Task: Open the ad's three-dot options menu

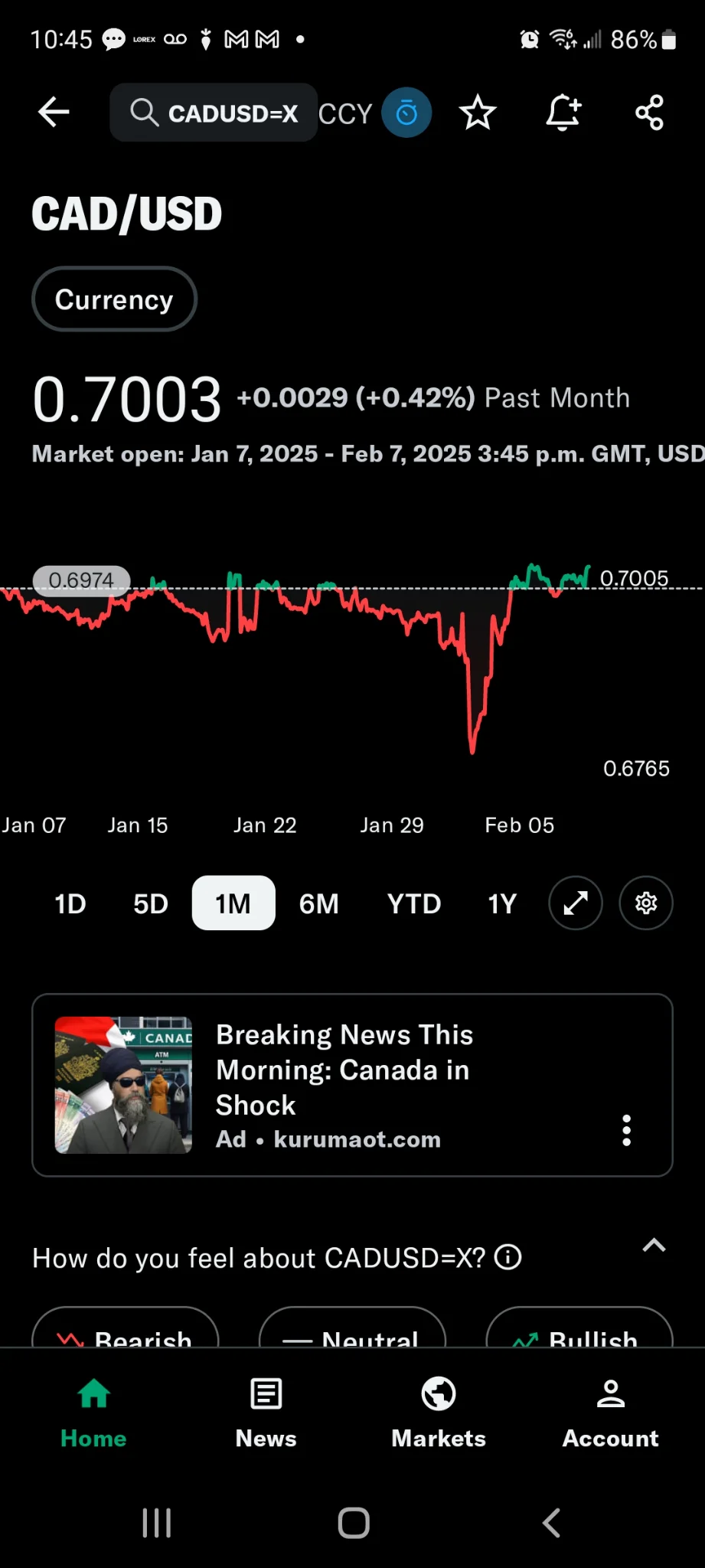Action: click(x=627, y=1130)
